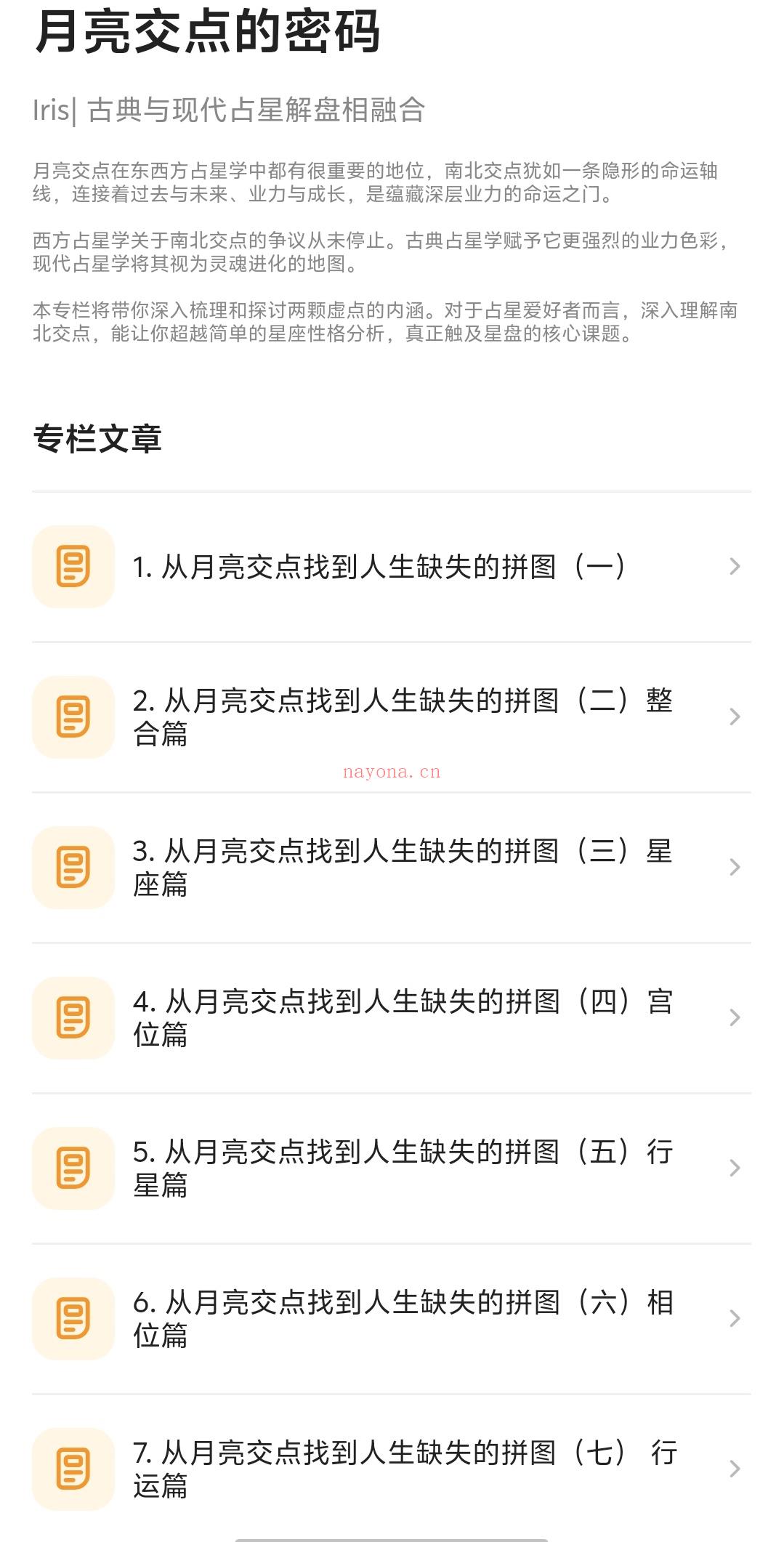Open article 5 with its chevron
The height and width of the screenshot is (1542, 784).
point(735,1168)
